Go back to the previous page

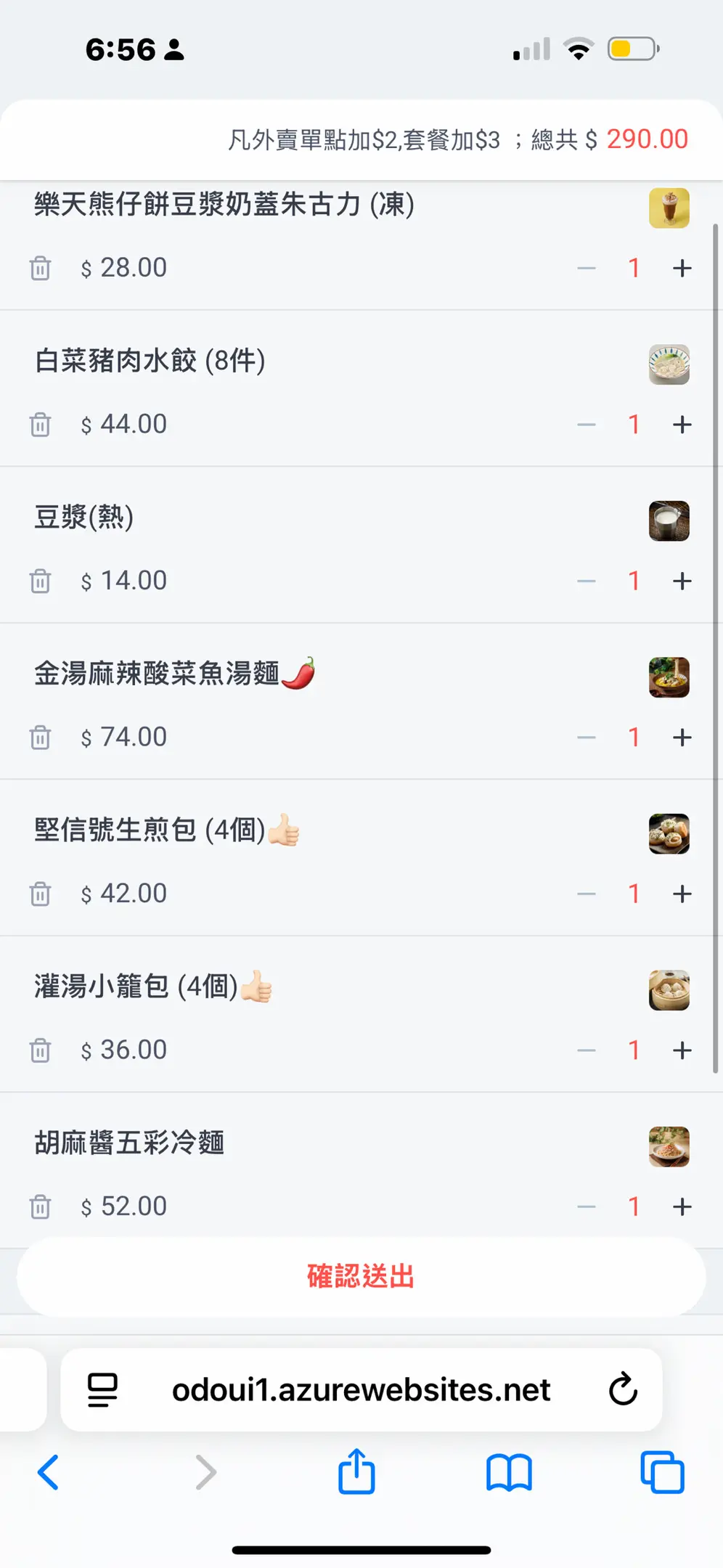pos(48,1472)
